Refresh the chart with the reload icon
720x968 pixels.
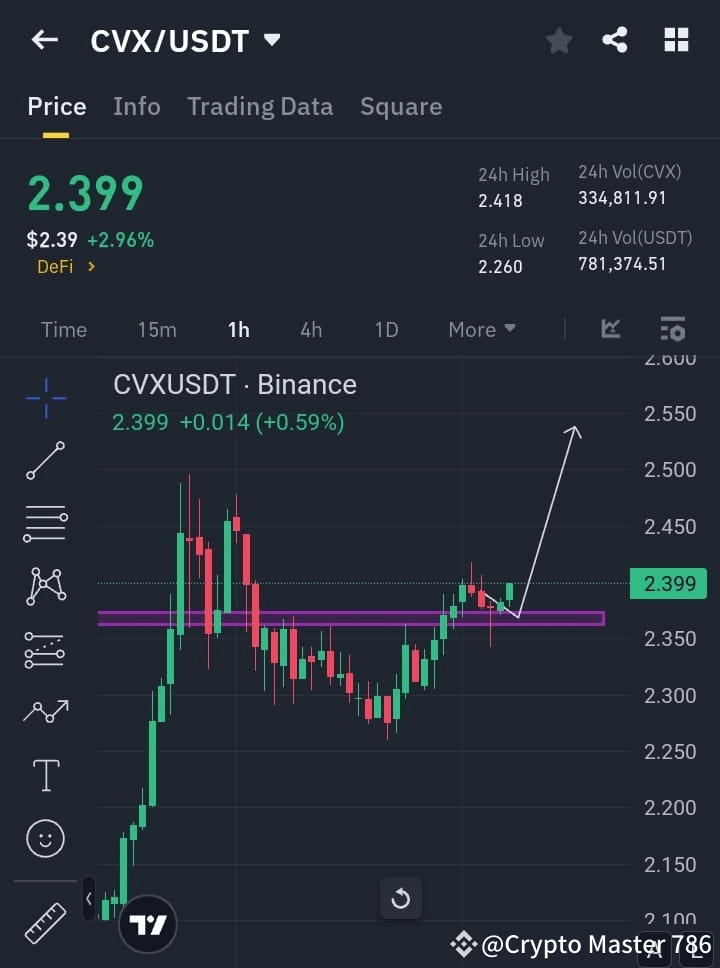[400, 898]
